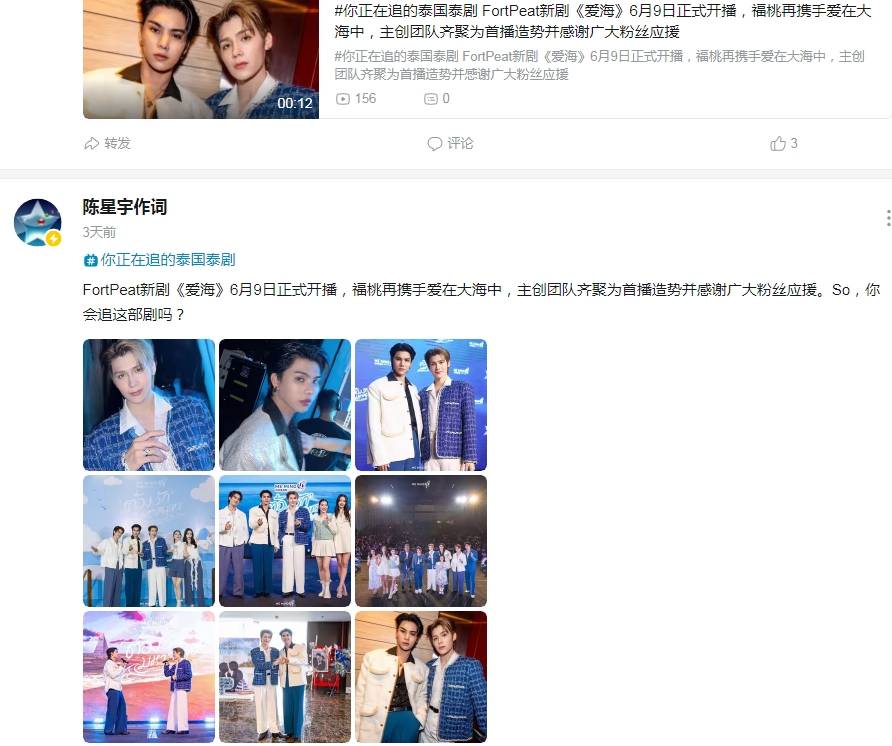The image size is (892, 746).
Task: Tap 转发 to repost the video post
Action: click(x=107, y=143)
